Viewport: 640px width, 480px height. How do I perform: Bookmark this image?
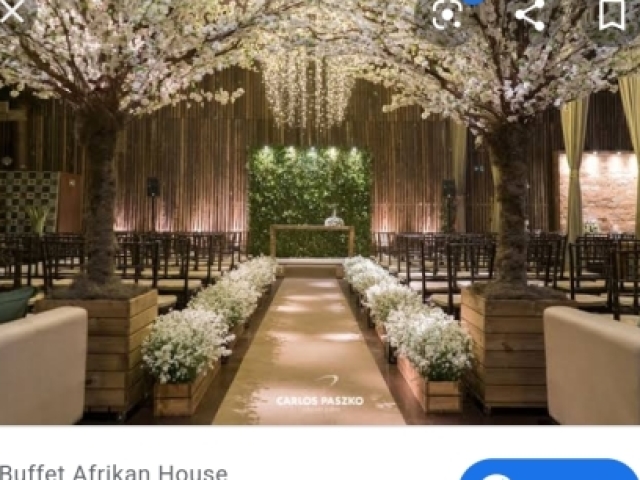[611, 12]
